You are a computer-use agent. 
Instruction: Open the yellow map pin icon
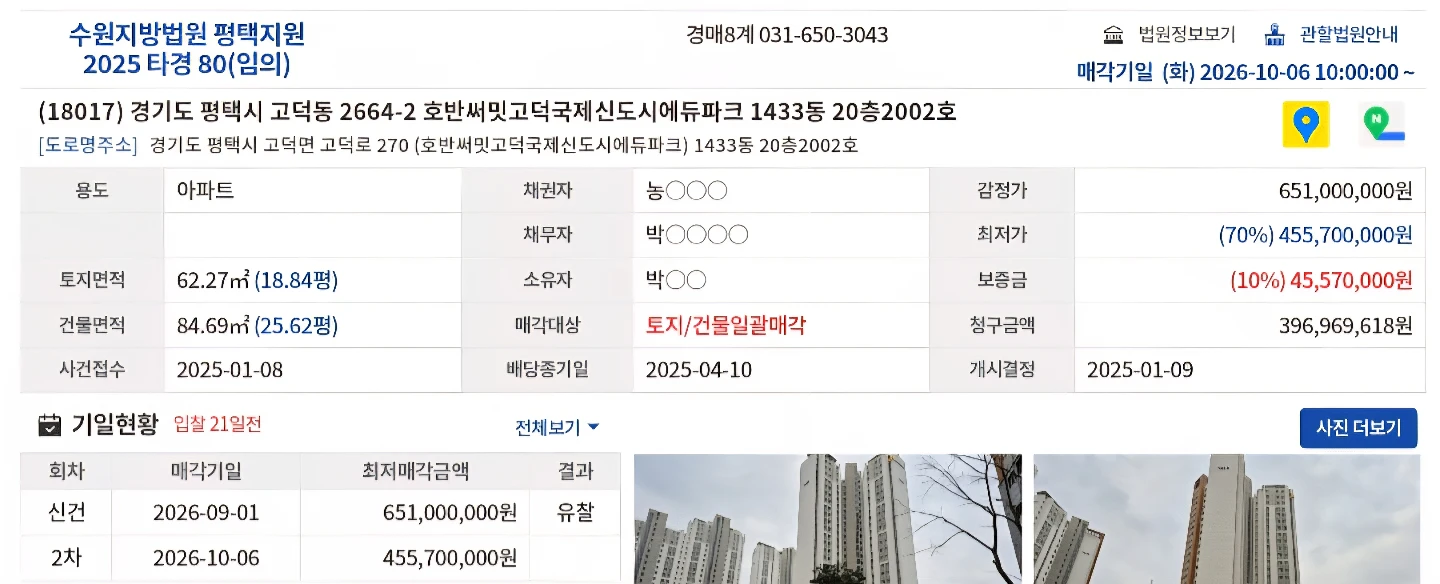[x=1306, y=125]
